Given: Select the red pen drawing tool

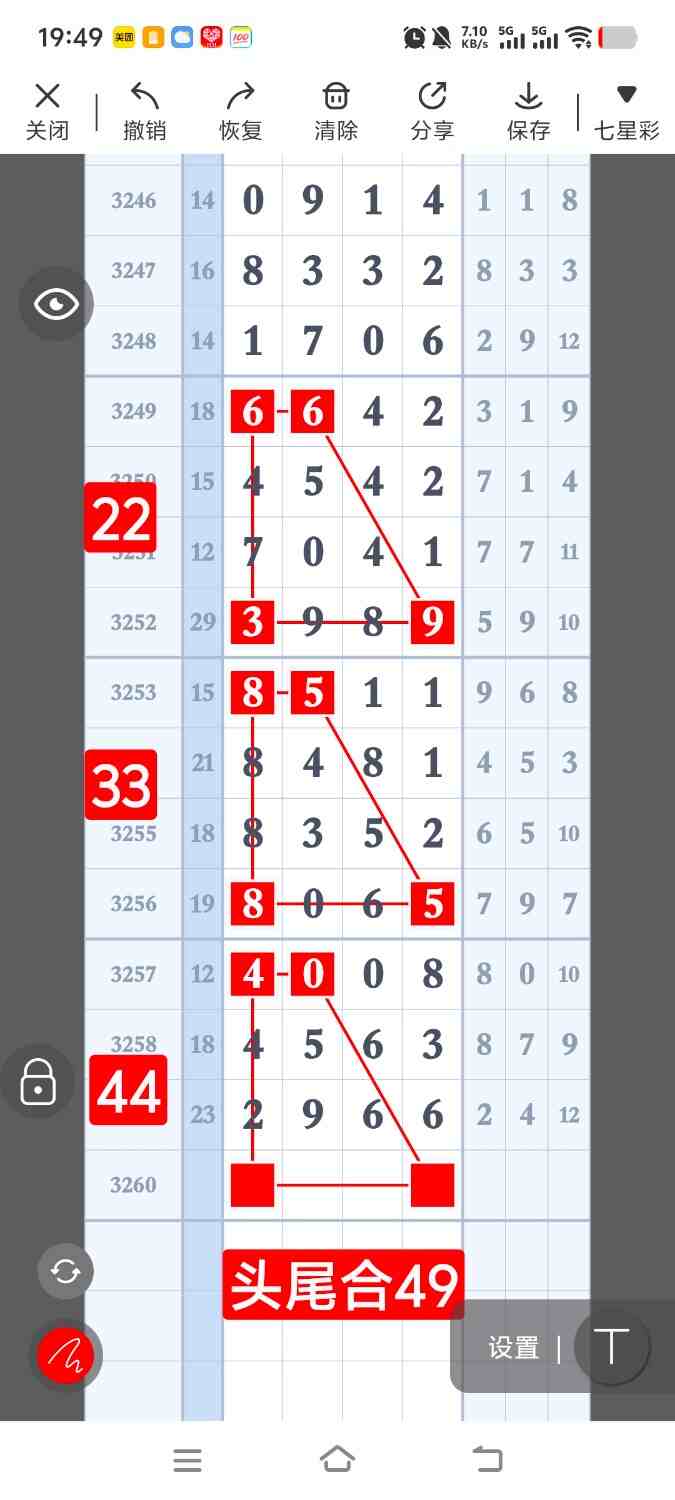Looking at the screenshot, I should (66, 1356).
